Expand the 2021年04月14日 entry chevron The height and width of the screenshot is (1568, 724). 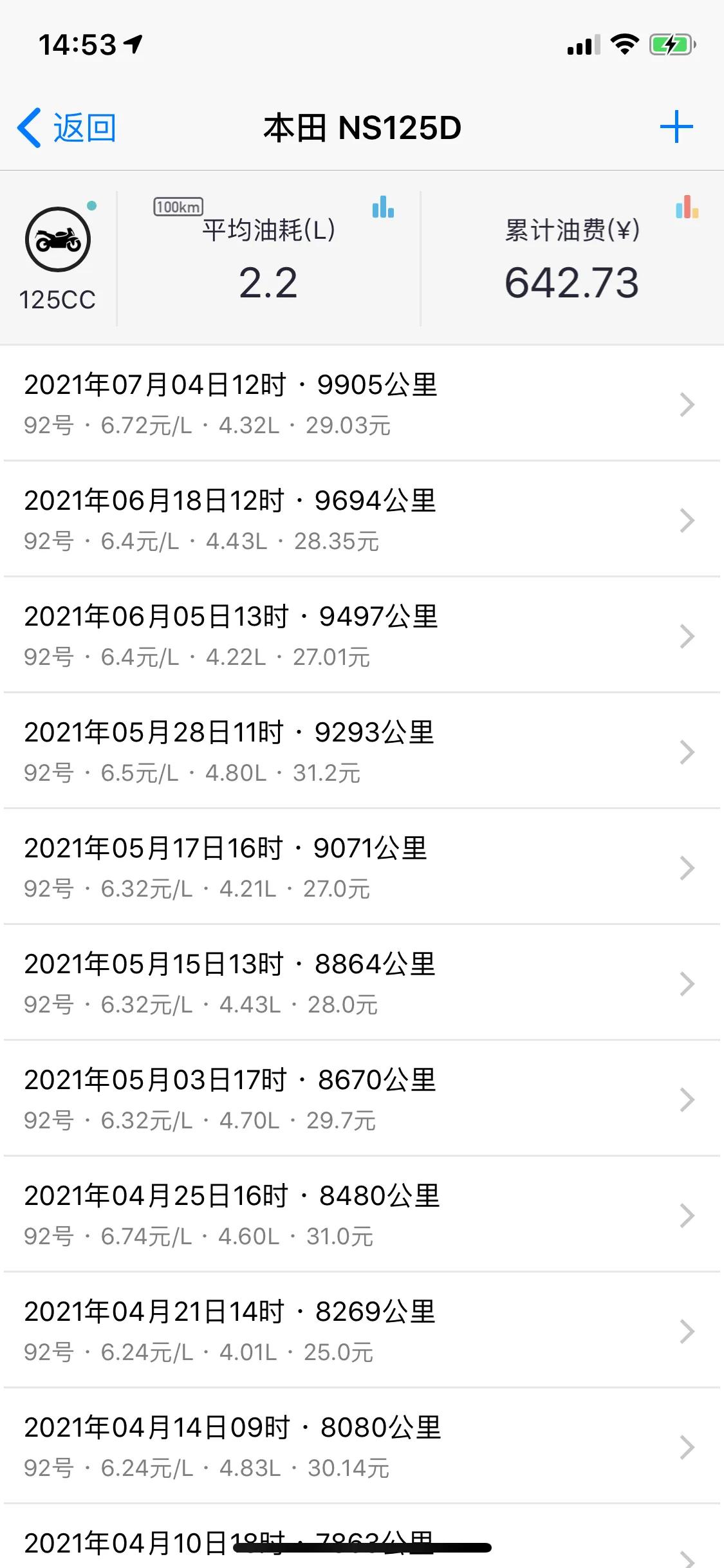[688, 1448]
